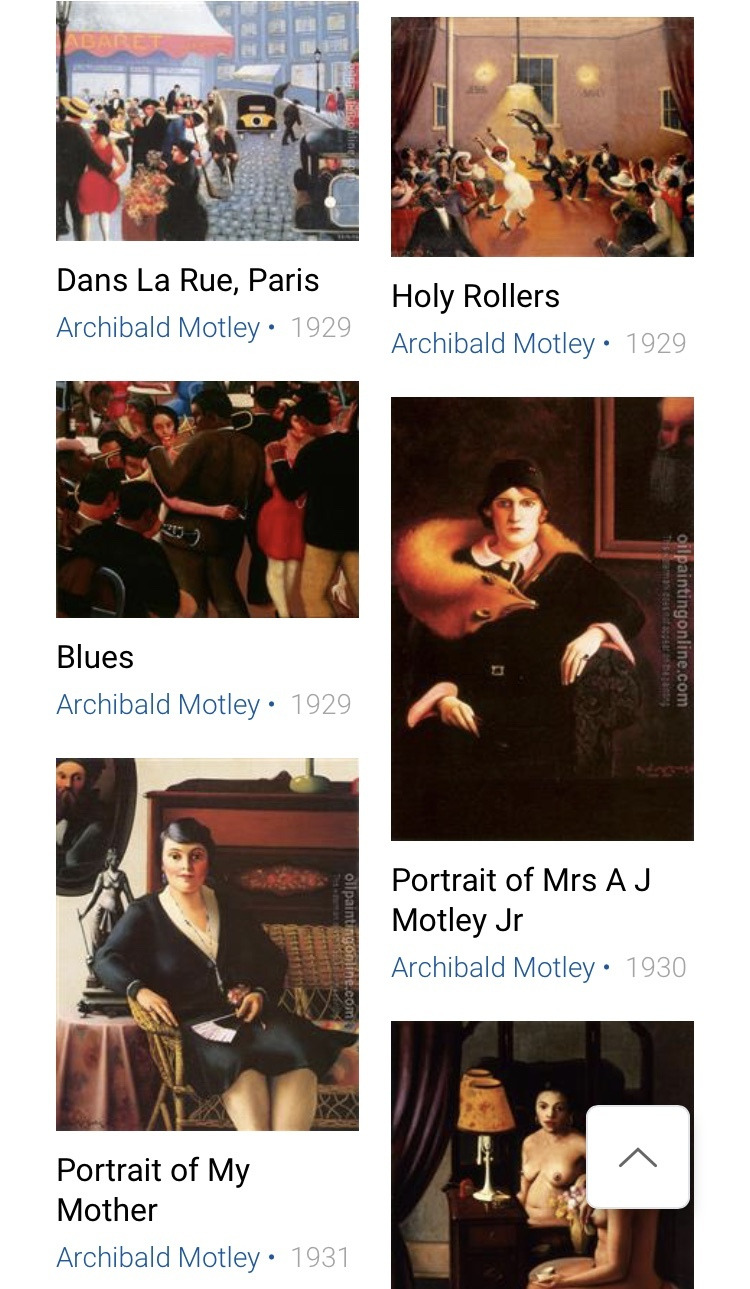Open Archibald Motley link under Holy Rollers
Viewport: 750px width, 1289px height.
(x=493, y=344)
